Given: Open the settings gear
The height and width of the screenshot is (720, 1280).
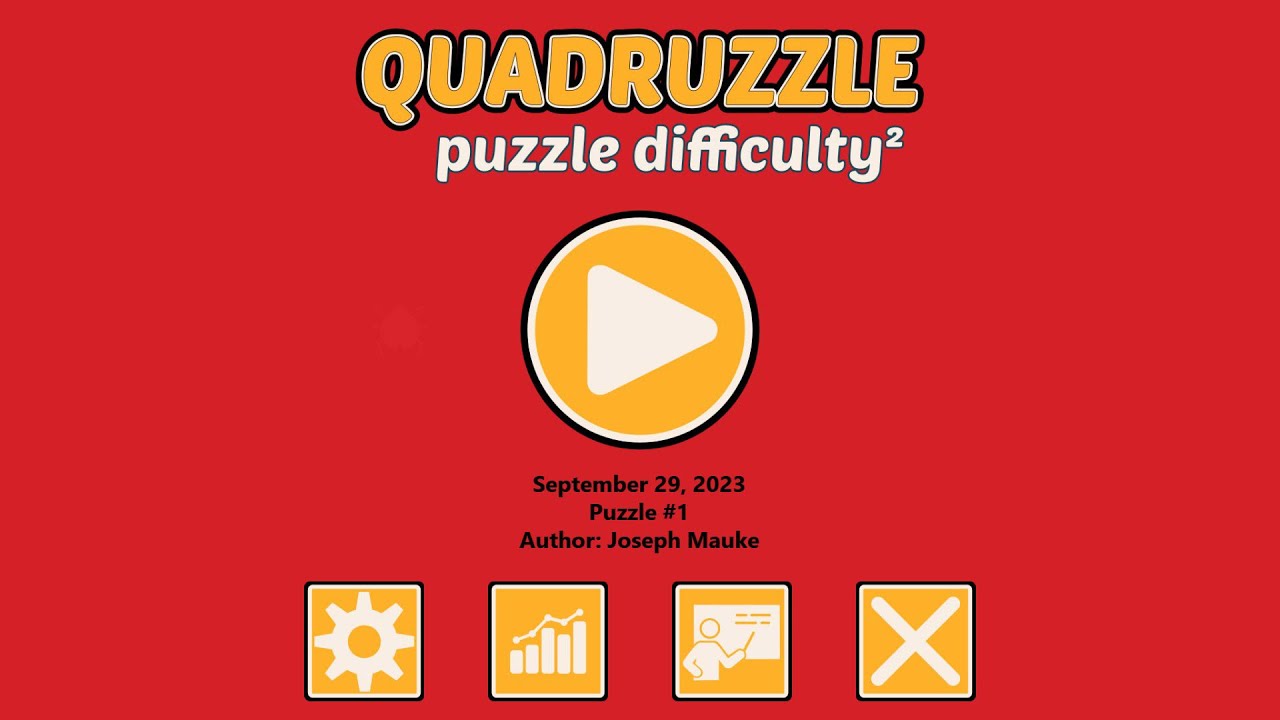Looking at the screenshot, I should [364, 641].
